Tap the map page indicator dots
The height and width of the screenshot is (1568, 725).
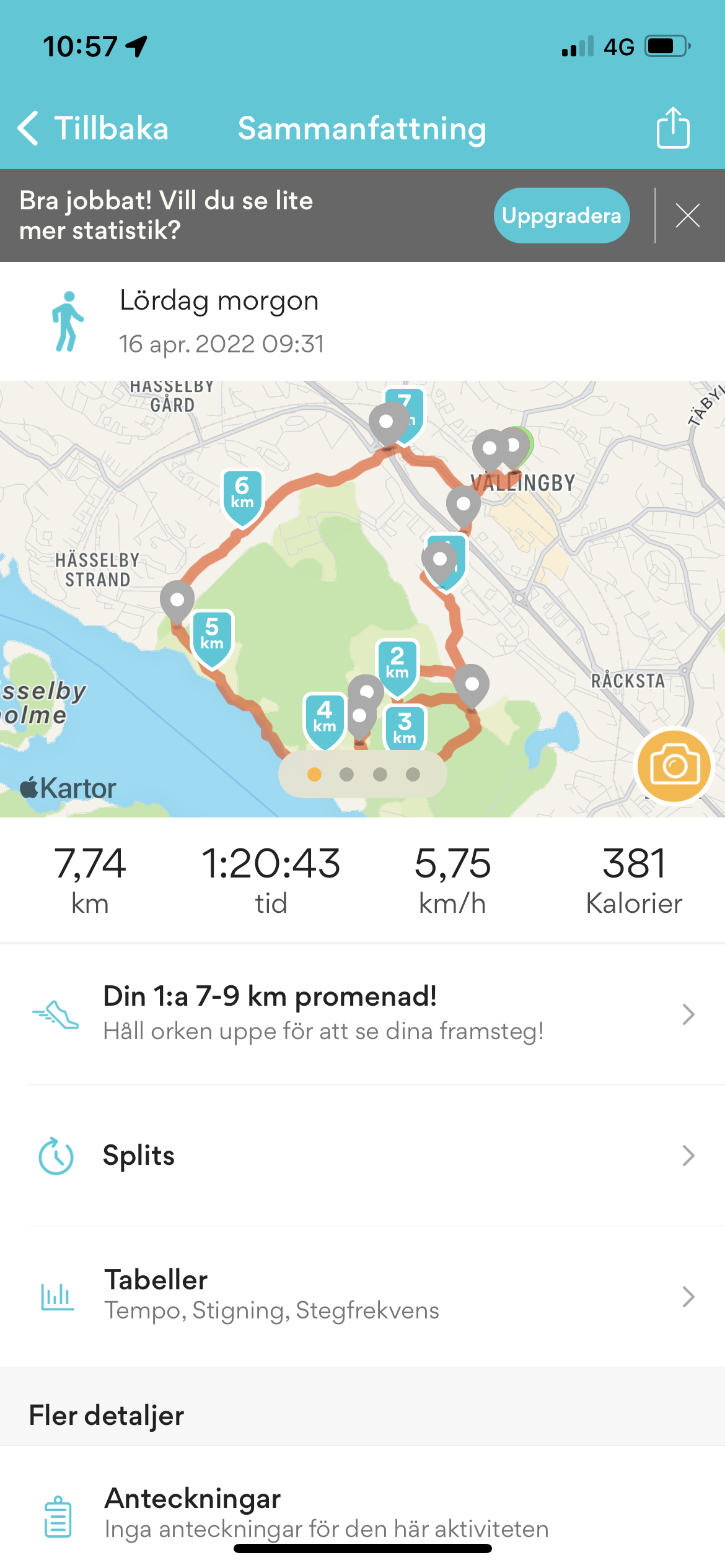click(363, 774)
